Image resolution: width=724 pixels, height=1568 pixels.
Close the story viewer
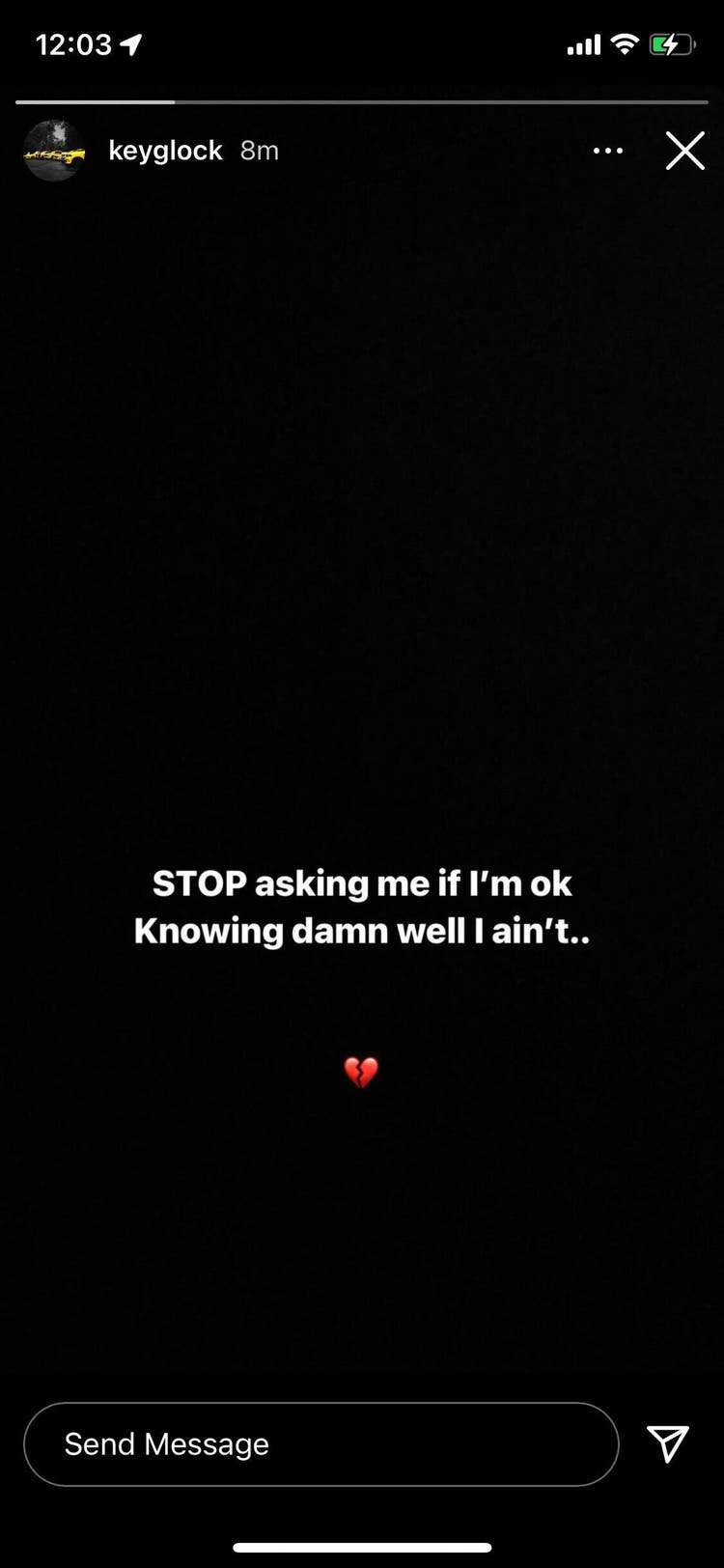(684, 151)
